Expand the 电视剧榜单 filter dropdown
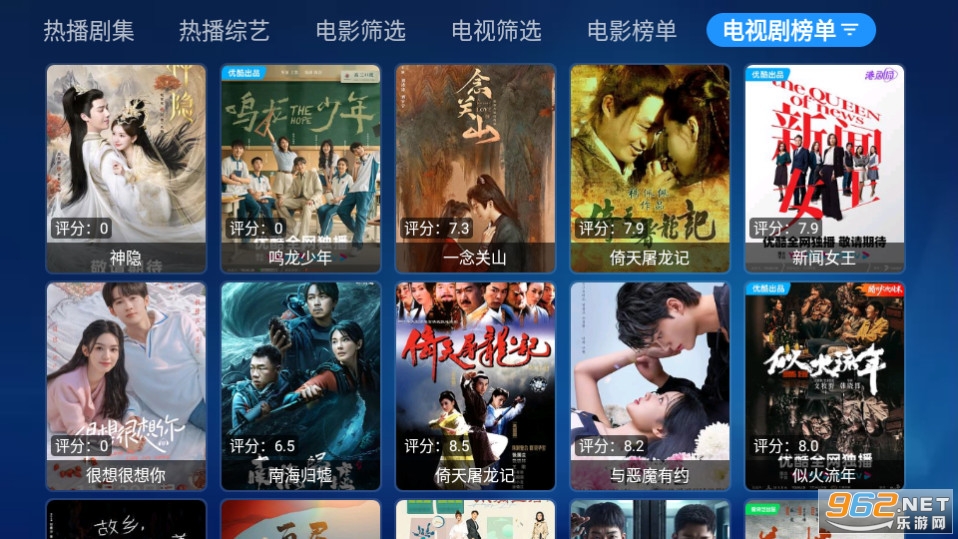Screen dimensions: 958x539 (790, 30)
